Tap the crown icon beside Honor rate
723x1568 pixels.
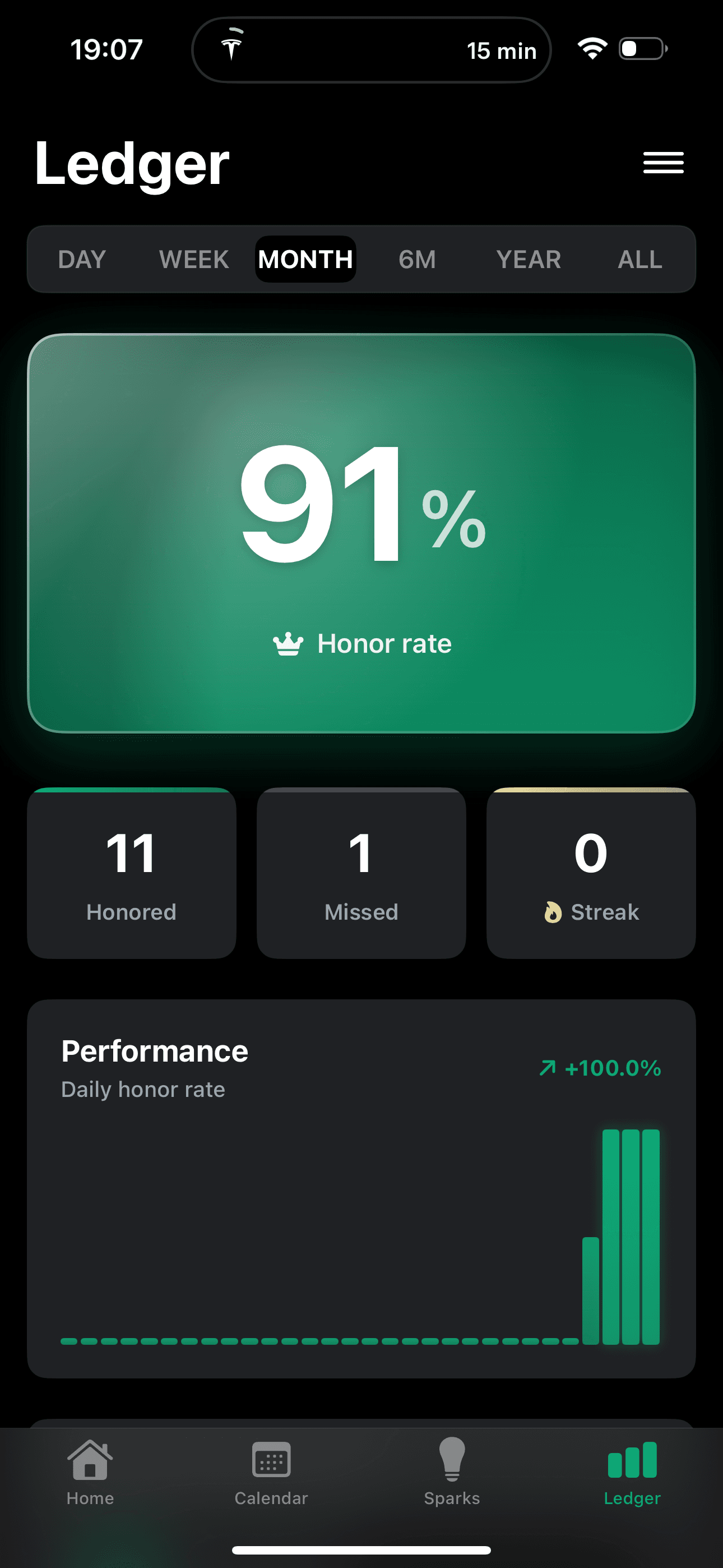tap(288, 642)
